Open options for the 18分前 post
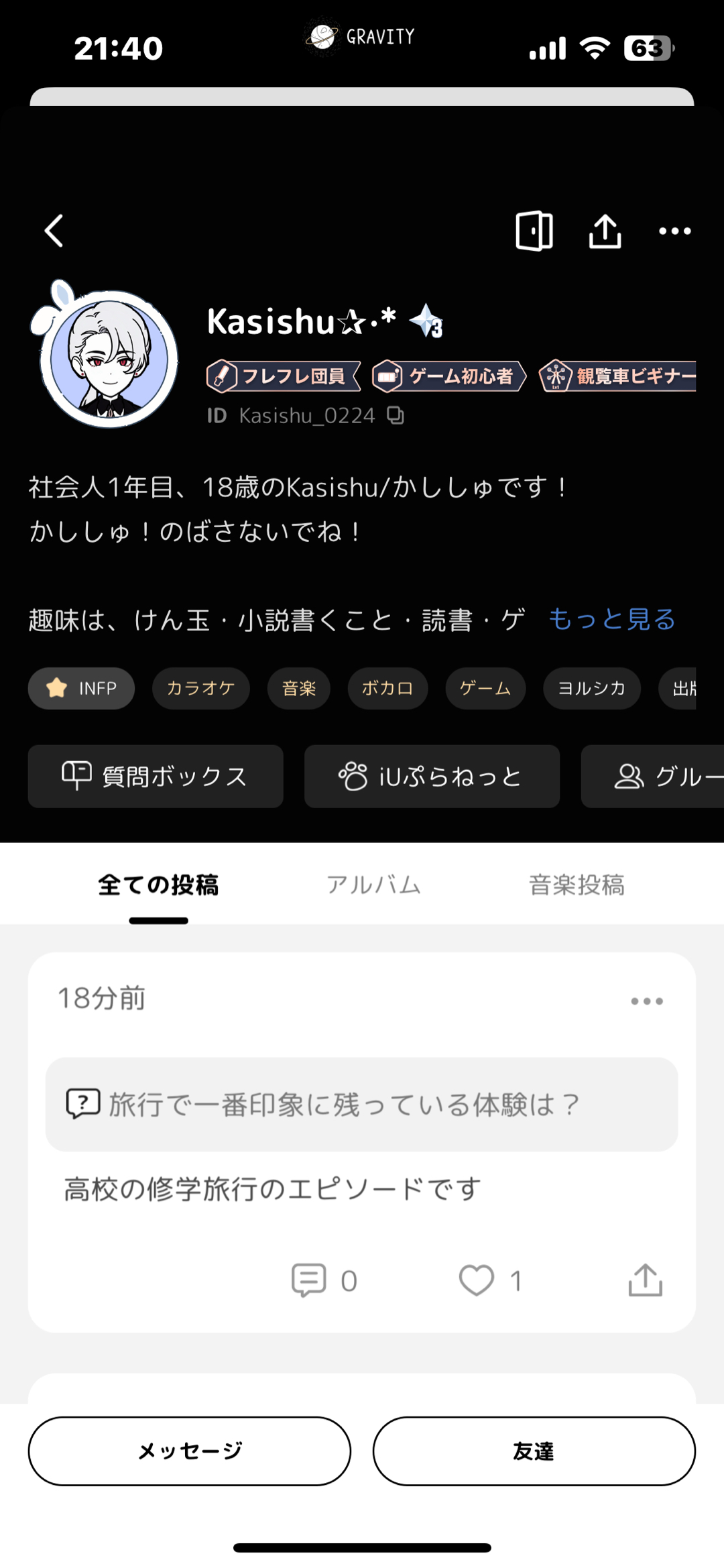Viewport: 724px width, 1568px height. coord(646,1001)
